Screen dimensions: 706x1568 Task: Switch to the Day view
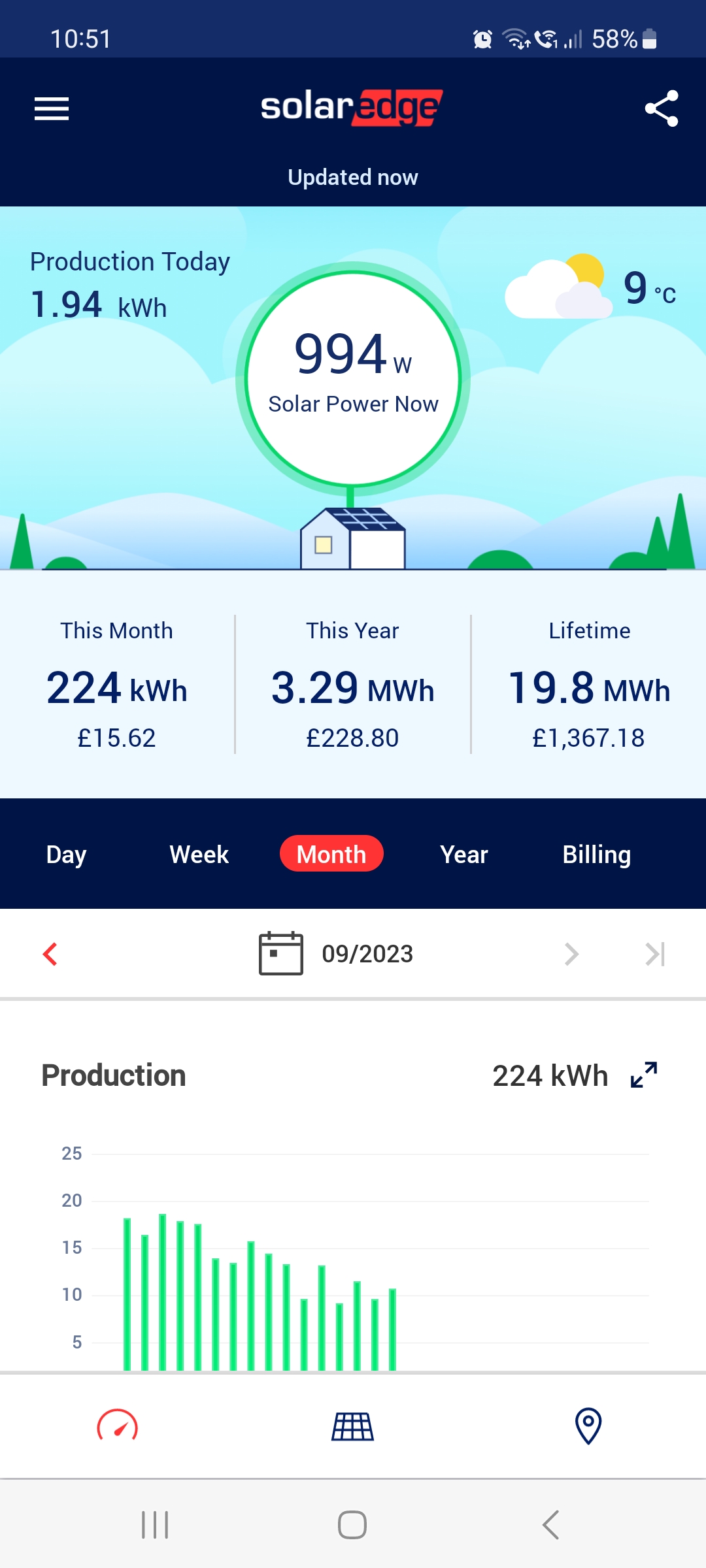tap(66, 855)
